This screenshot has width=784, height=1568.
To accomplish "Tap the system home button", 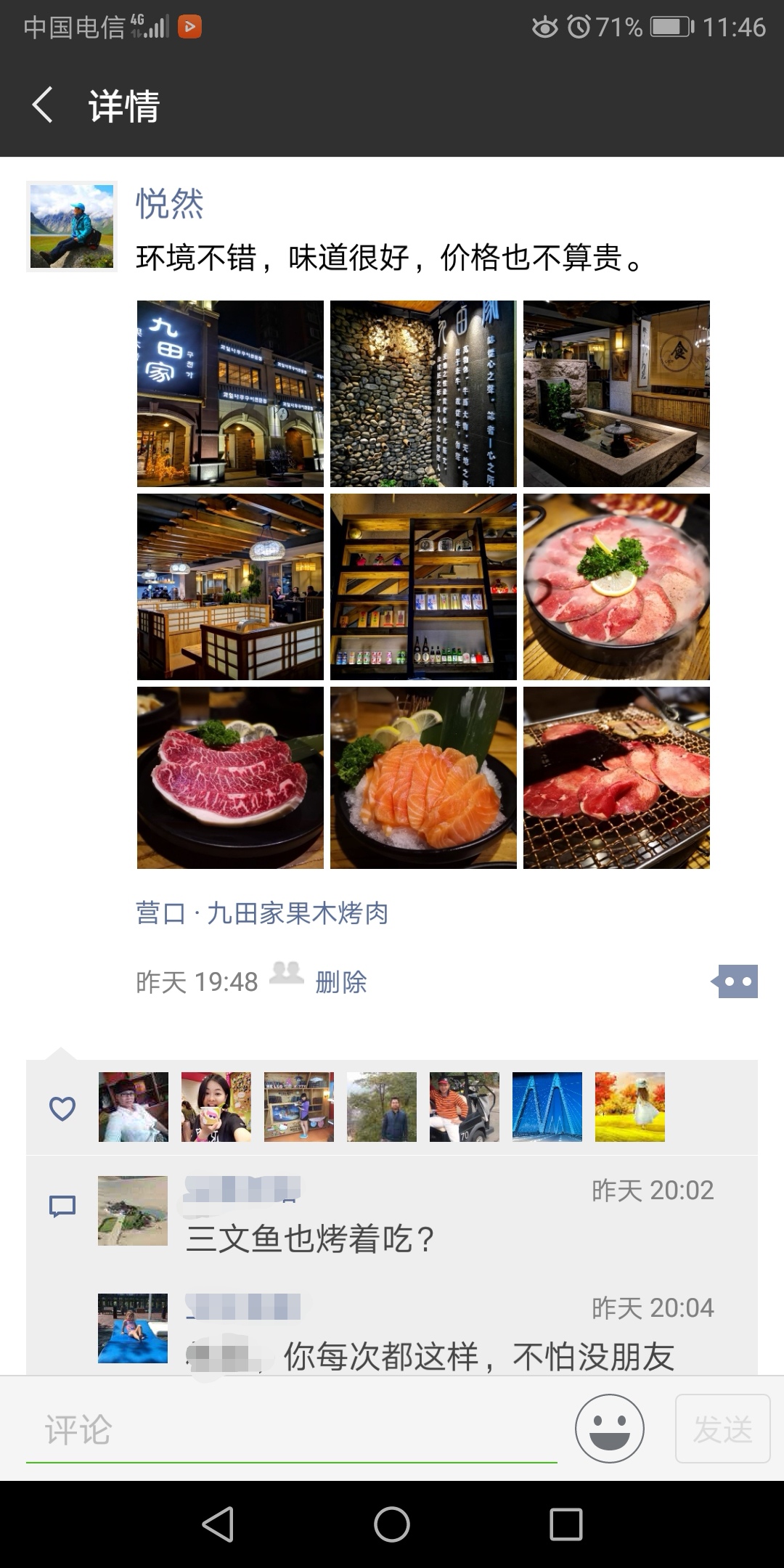I will 392,1524.
